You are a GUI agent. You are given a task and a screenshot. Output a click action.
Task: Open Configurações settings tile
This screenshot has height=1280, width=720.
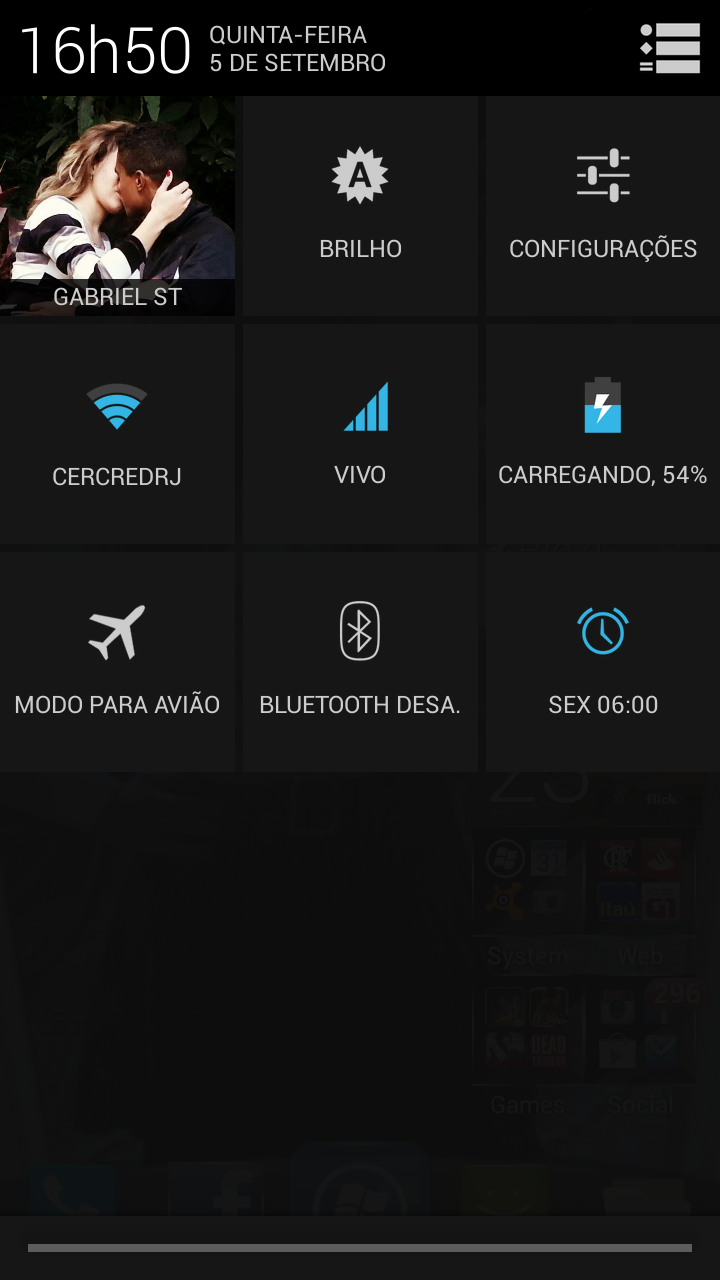[603, 206]
